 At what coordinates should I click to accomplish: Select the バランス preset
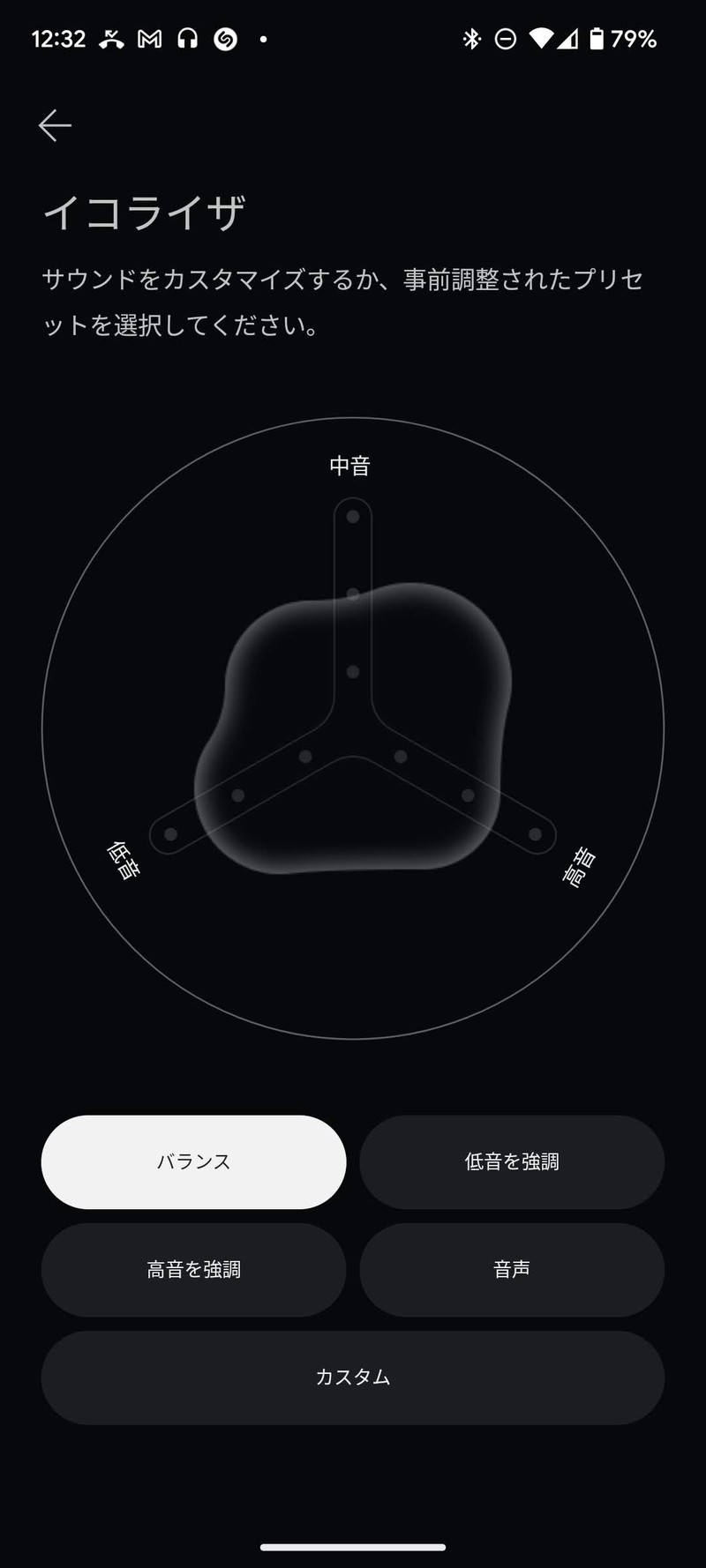point(193,1161)
